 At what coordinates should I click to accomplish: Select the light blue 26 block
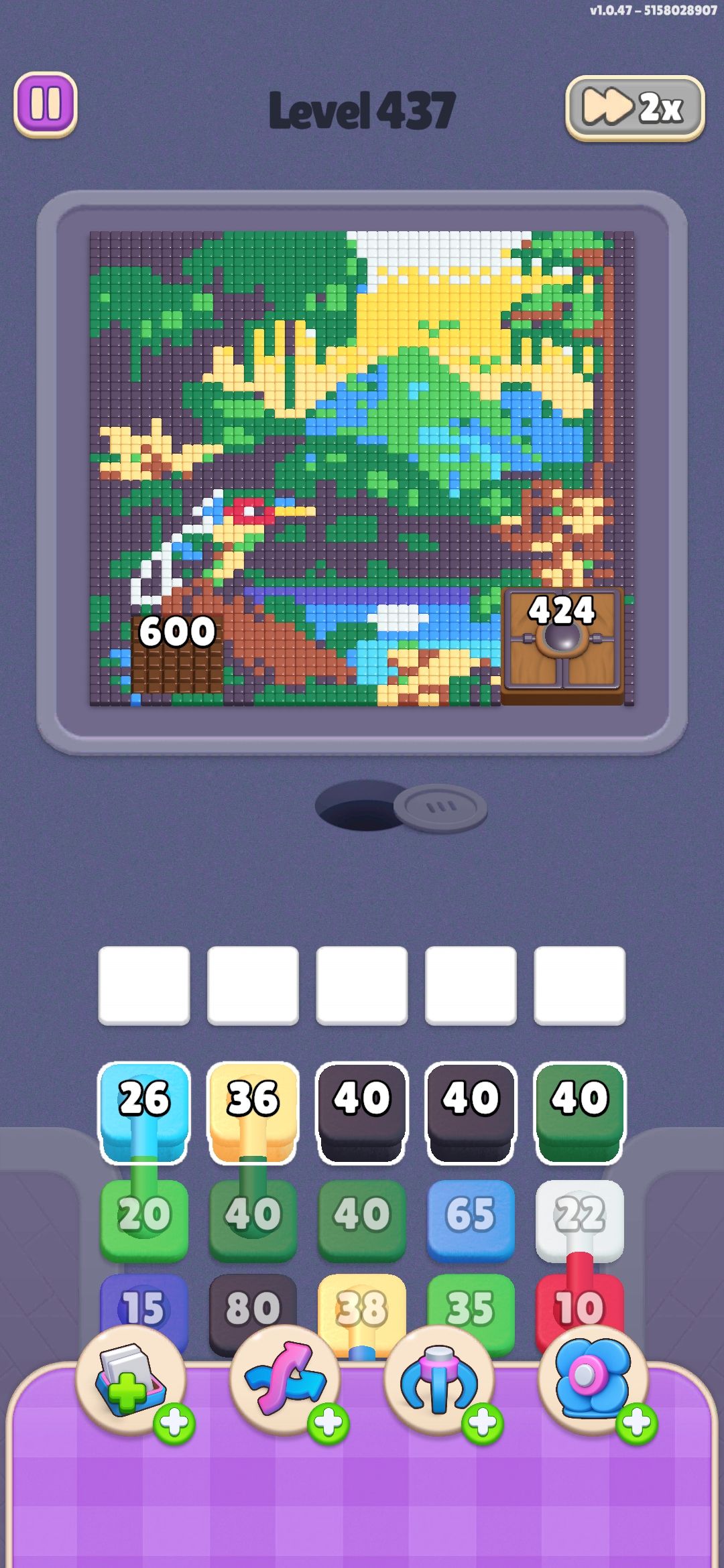tap(144, 1112)
